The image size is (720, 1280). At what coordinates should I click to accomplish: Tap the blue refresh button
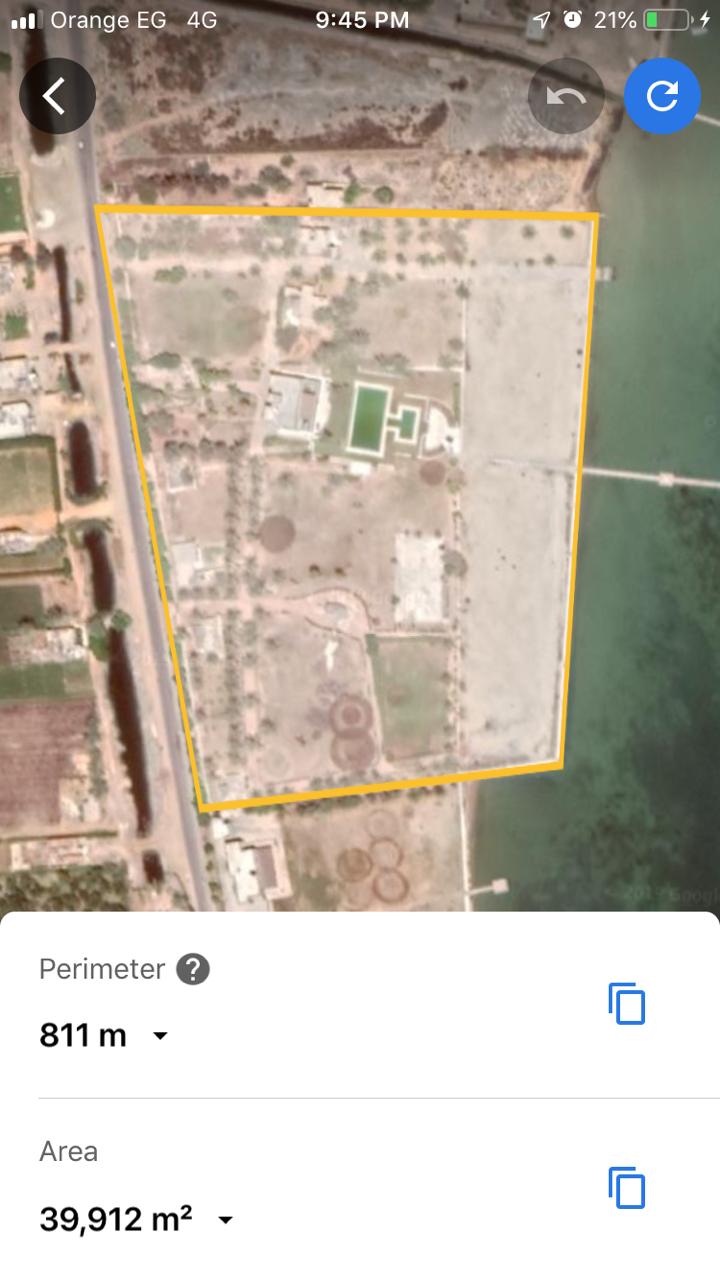pos(662,96)
